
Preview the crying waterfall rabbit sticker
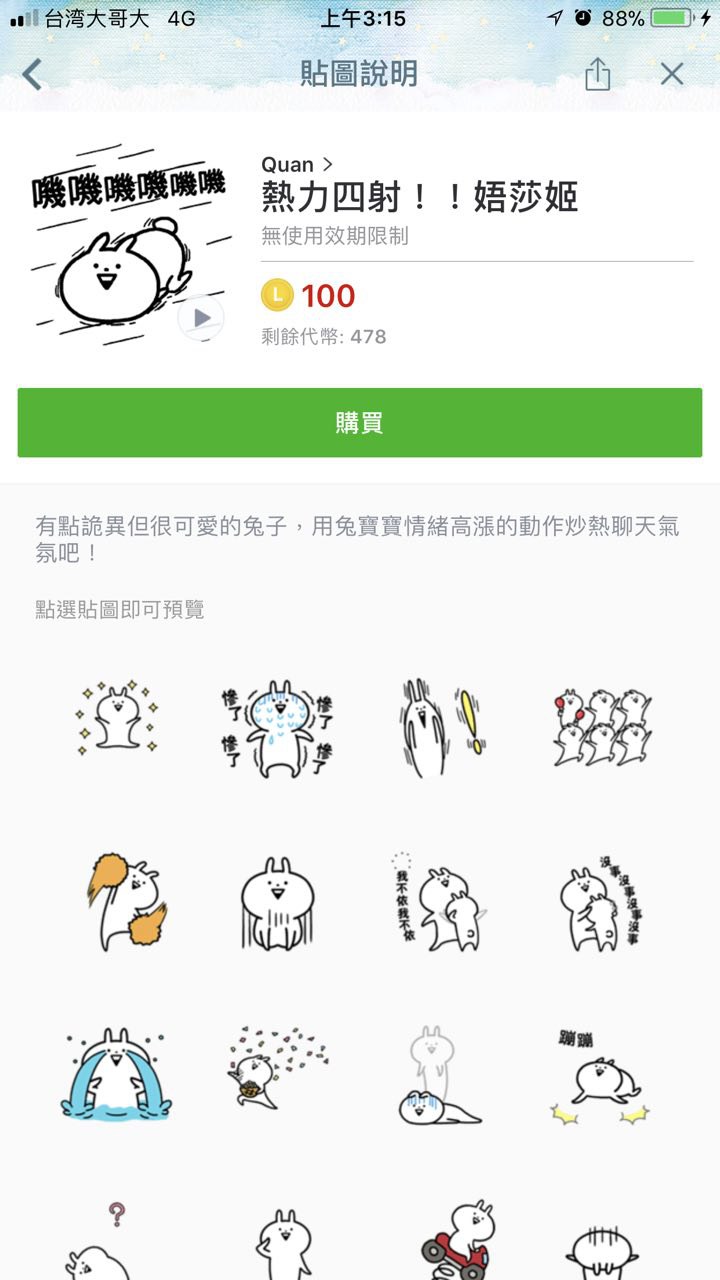point(117,1072)
